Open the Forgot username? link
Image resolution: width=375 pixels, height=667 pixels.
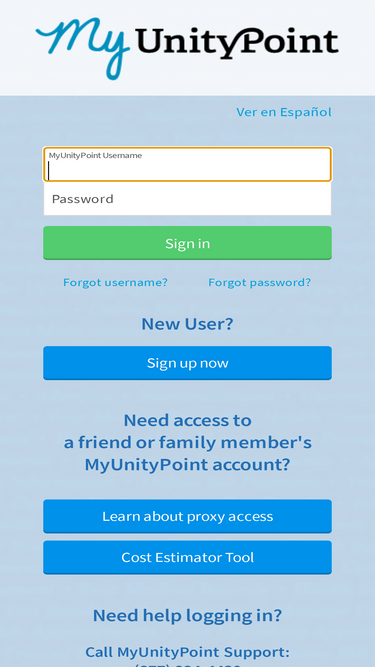pos(115,282)
